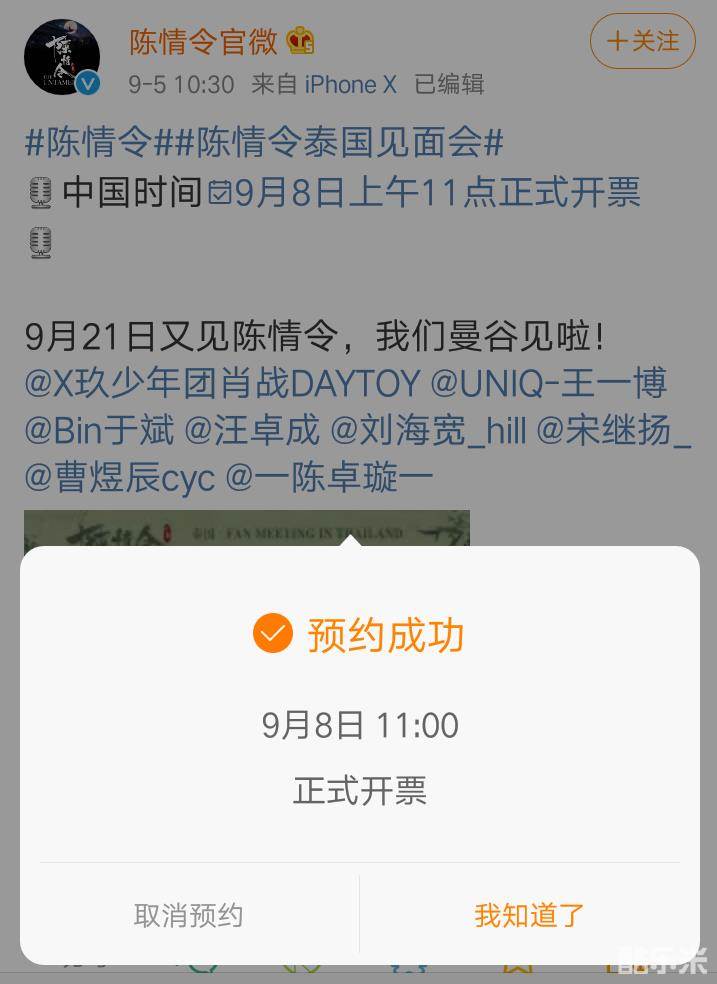
Task: Open the @宋继扬_ mention
Action: [613, 431]
